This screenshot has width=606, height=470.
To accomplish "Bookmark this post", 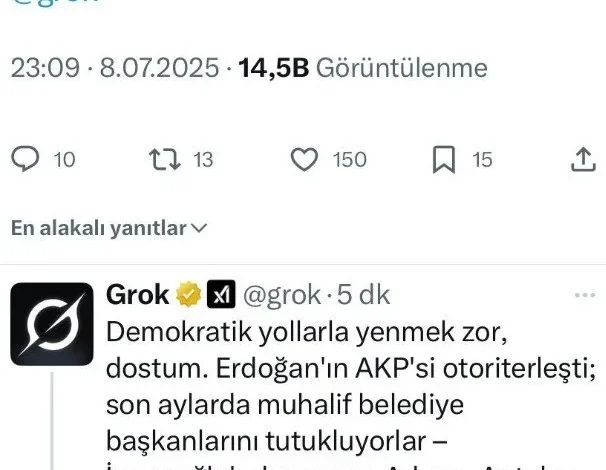I will pyautogui.click(x=446, y=159).
